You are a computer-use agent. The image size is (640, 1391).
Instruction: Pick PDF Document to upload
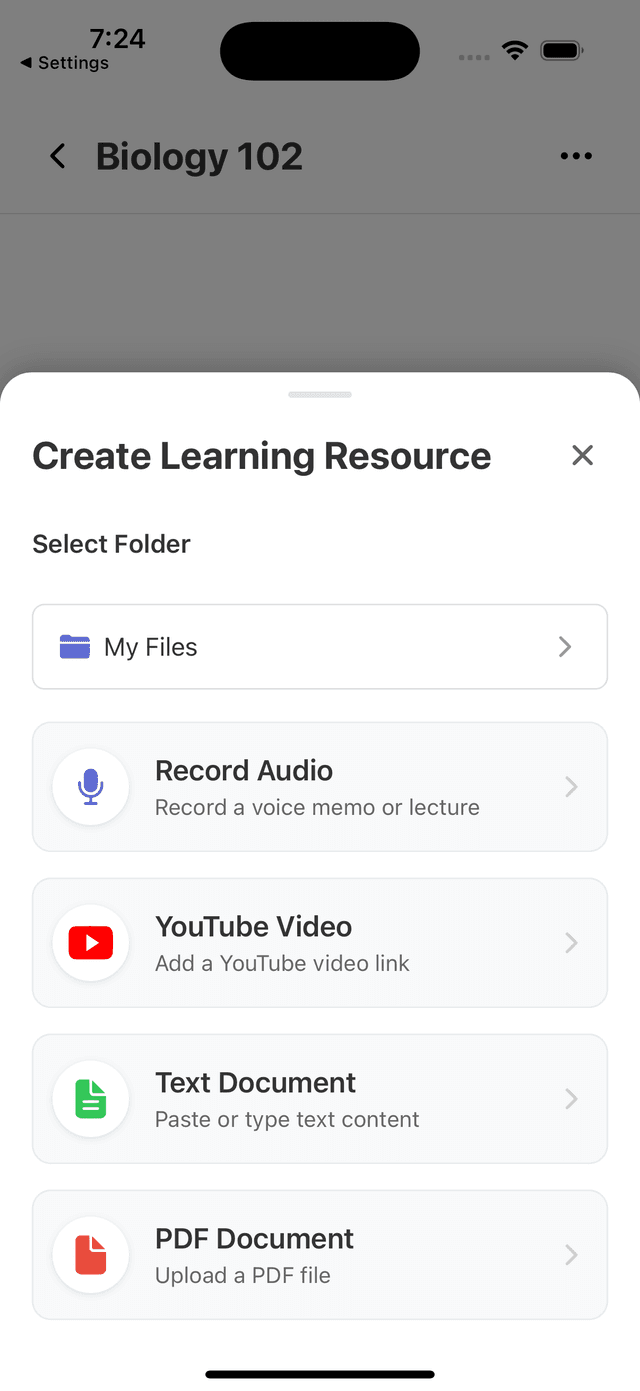click(x=320, y=1255)
